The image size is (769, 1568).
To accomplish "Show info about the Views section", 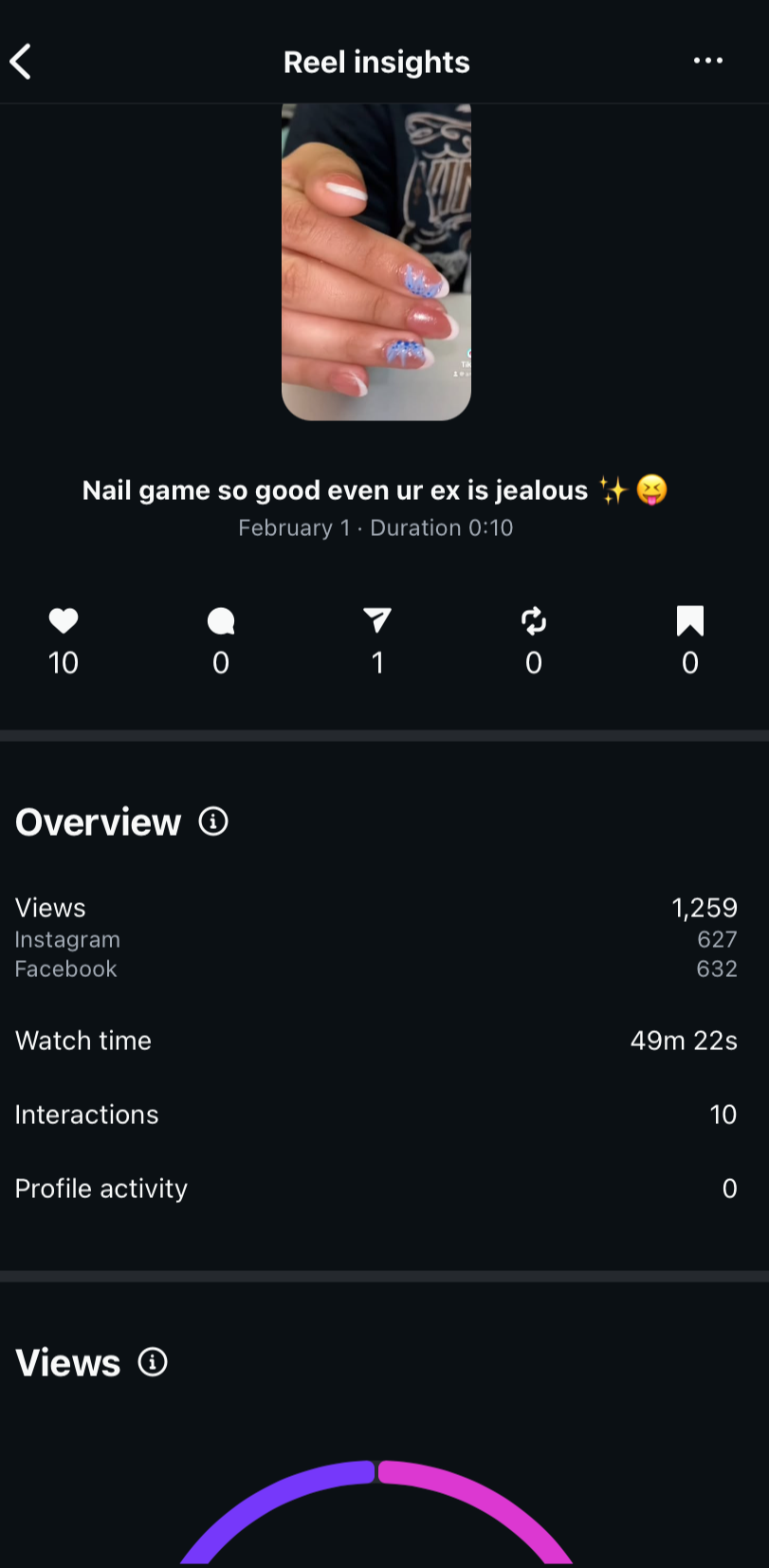I will [x=153, y=1362].
